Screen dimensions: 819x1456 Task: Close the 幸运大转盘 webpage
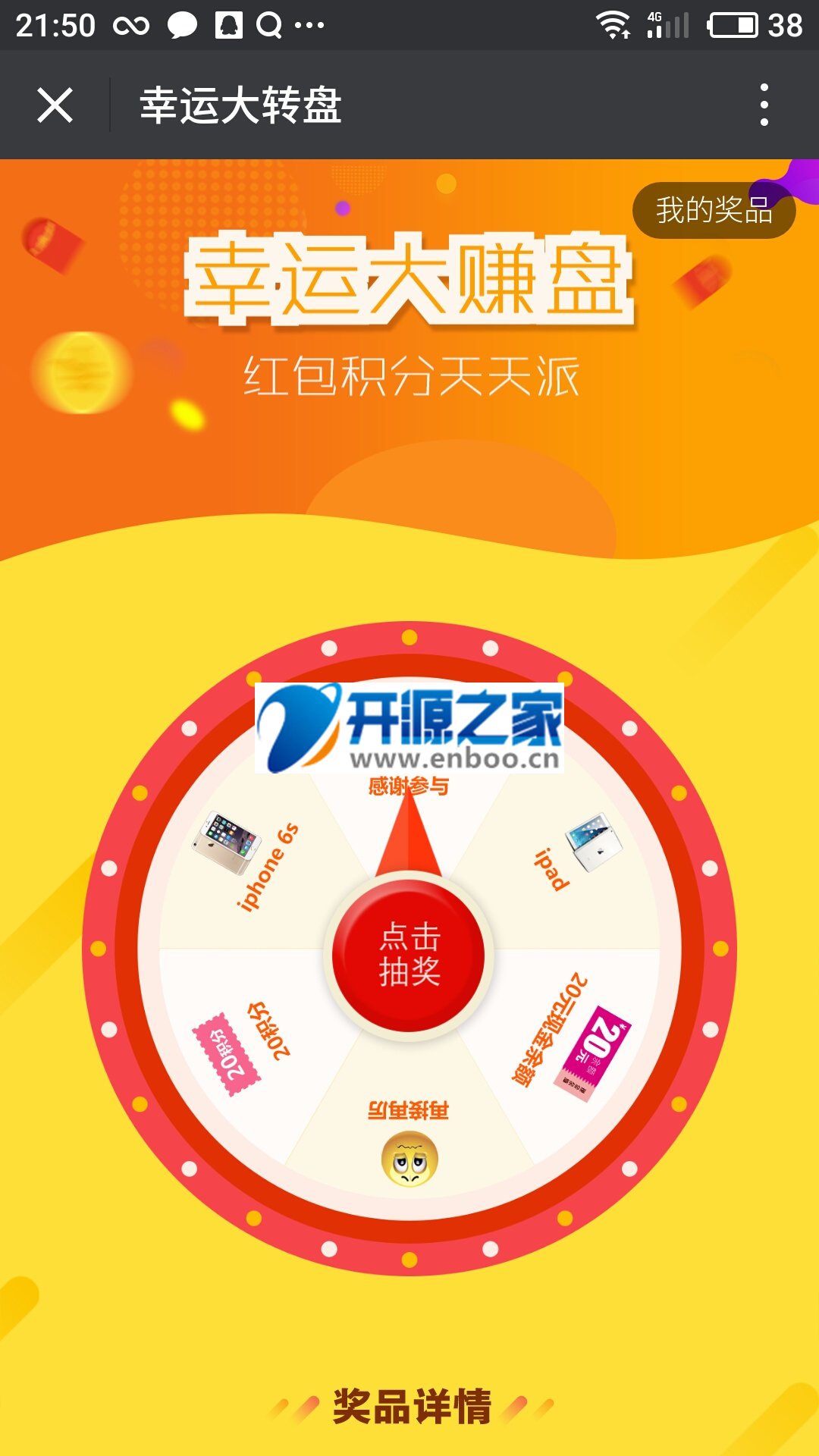[55, 105]
